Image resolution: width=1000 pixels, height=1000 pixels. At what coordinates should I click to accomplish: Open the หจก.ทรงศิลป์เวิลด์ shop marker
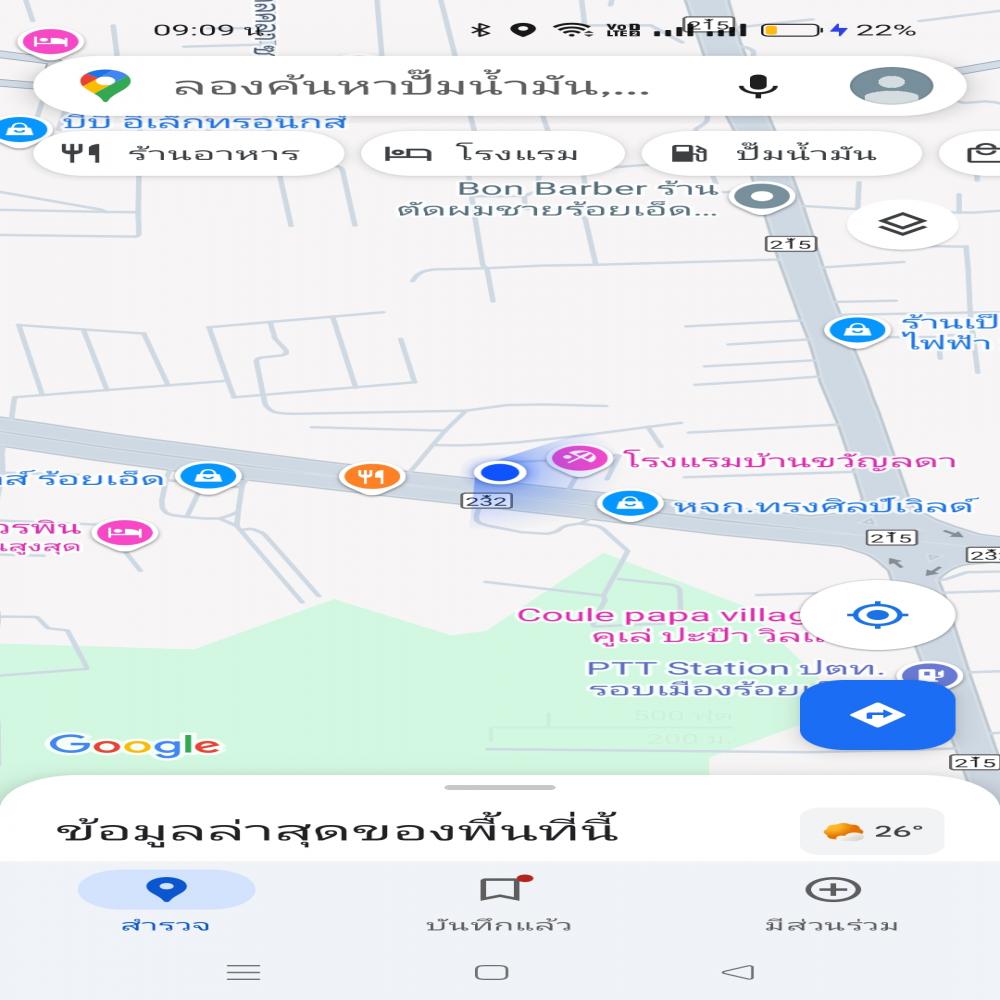[x=629, y=503]
